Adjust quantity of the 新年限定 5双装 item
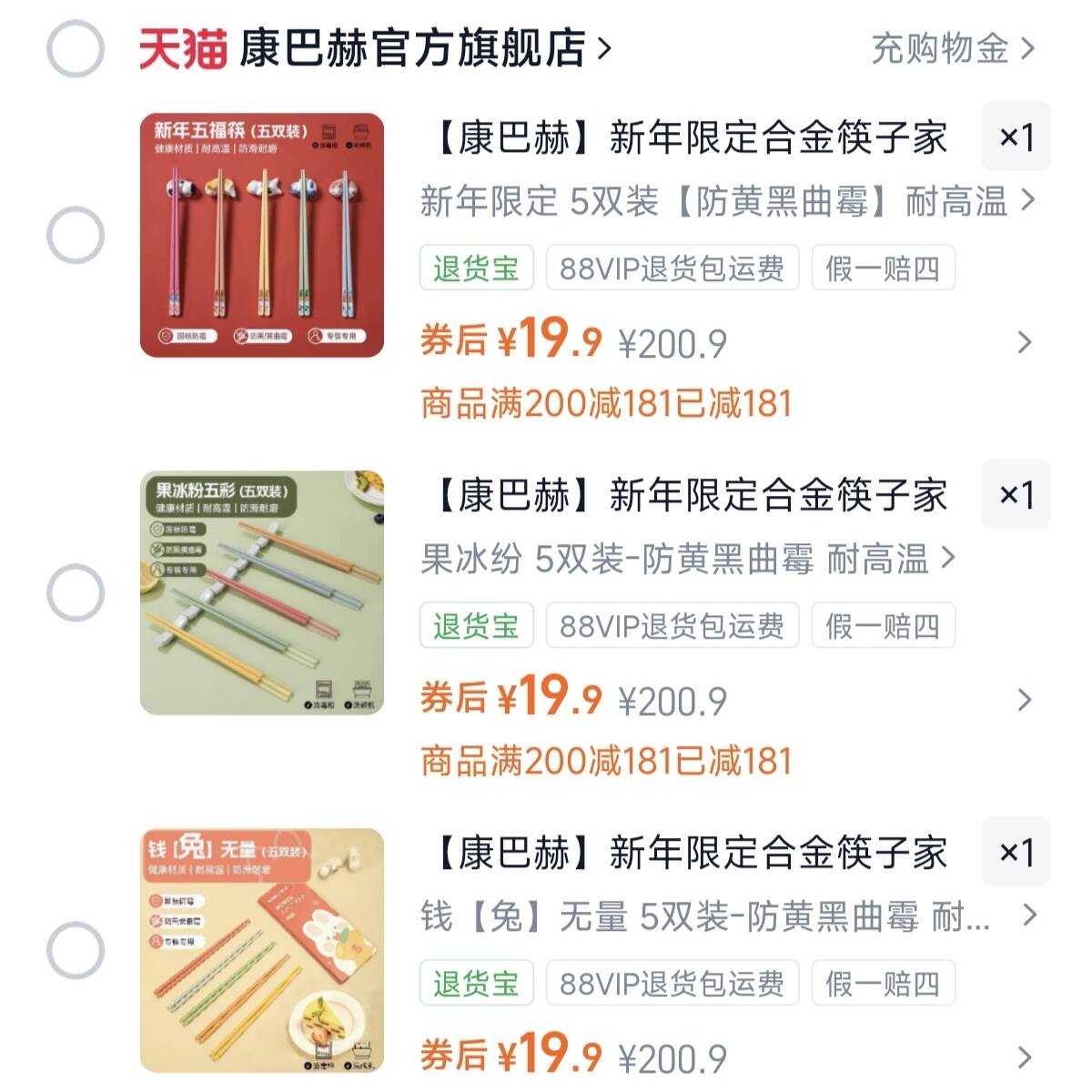This screenshot has height=1092, width=1092. point(1016,137)
